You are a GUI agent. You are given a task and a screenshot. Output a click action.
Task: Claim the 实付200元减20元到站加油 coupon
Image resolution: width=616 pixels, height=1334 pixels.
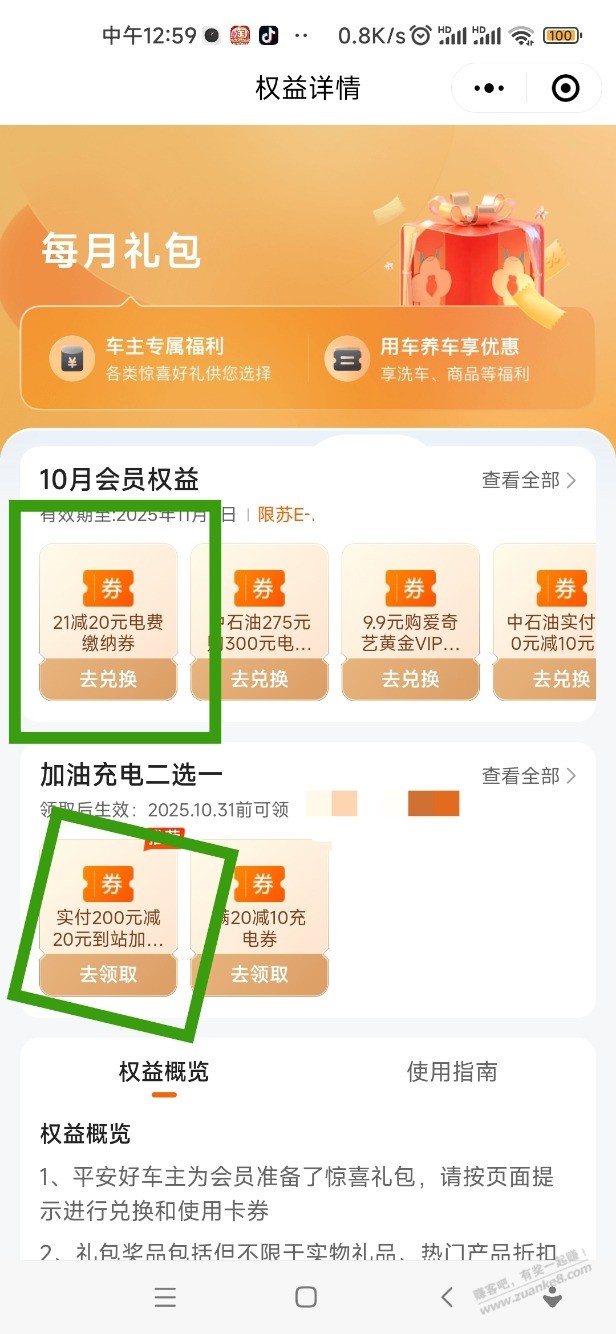[x=108, y=974]
